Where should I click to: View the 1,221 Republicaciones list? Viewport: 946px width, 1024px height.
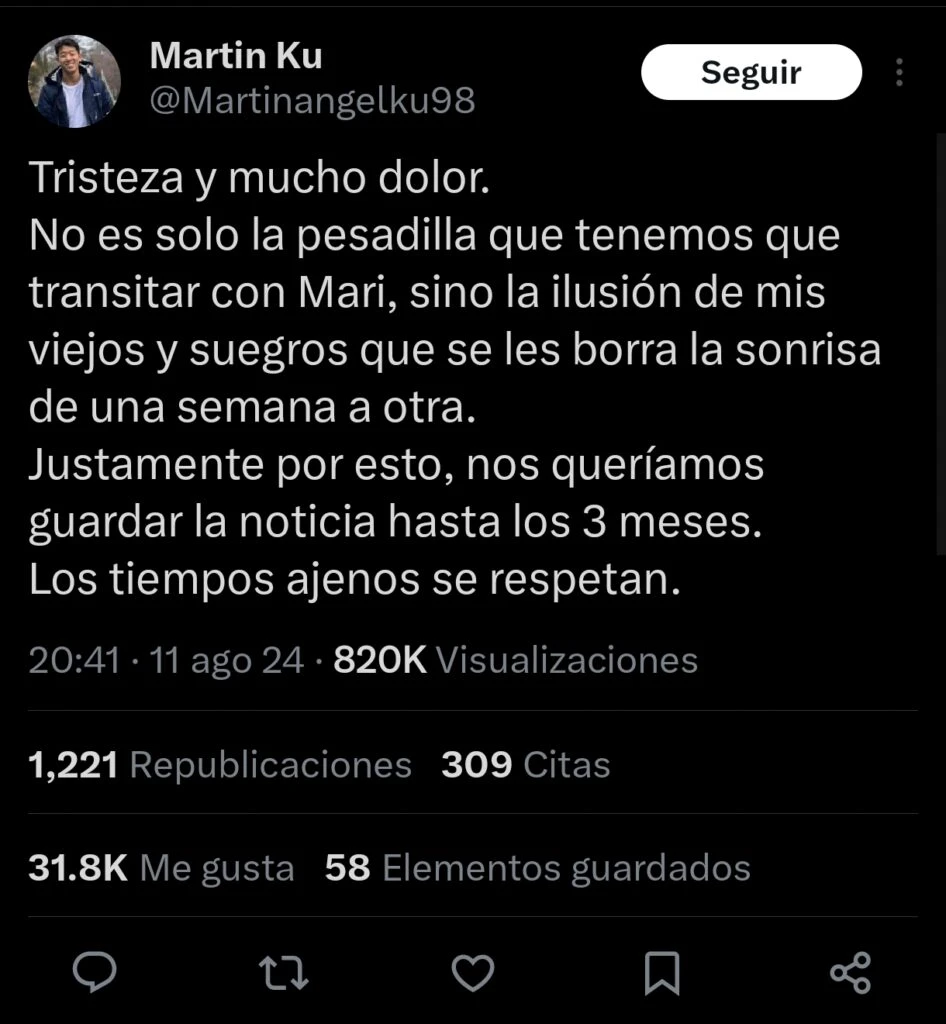click(220, 765)
